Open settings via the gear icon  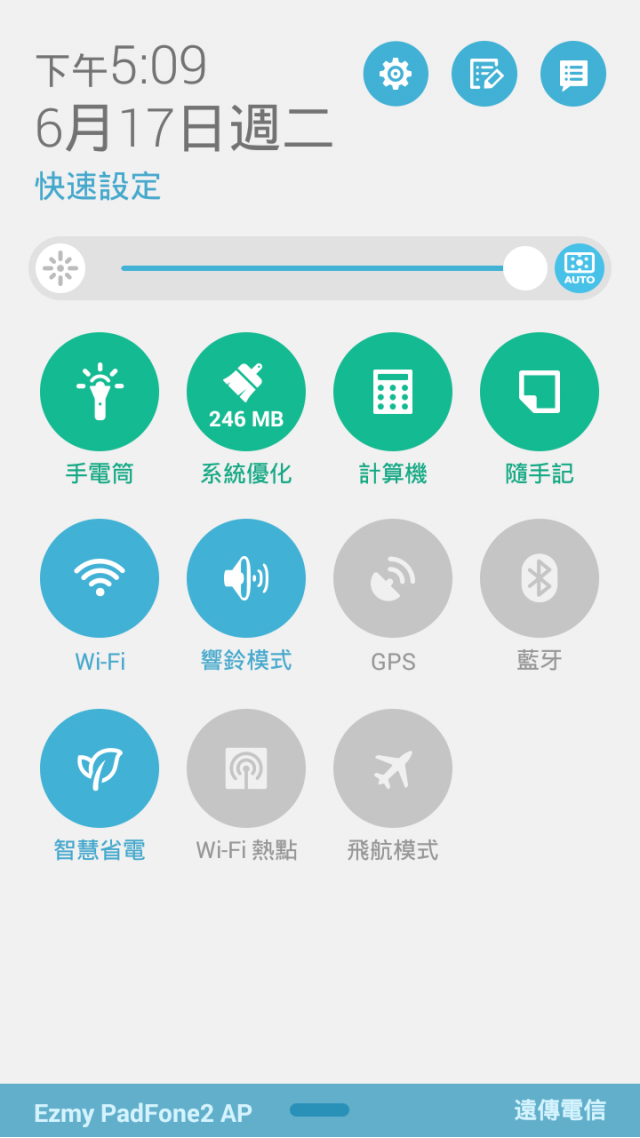[395, 74]
